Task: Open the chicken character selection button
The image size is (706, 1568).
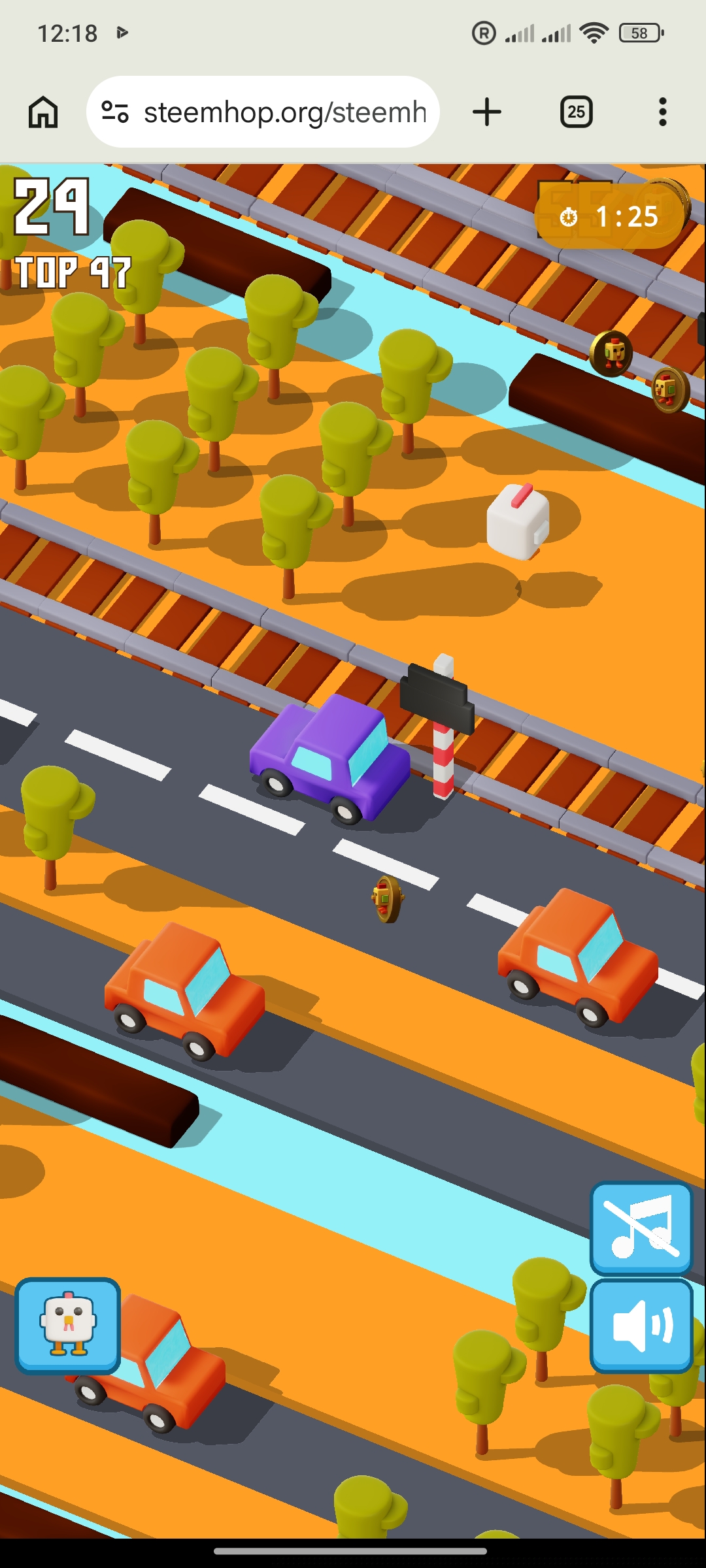Action: point(68,1326)
